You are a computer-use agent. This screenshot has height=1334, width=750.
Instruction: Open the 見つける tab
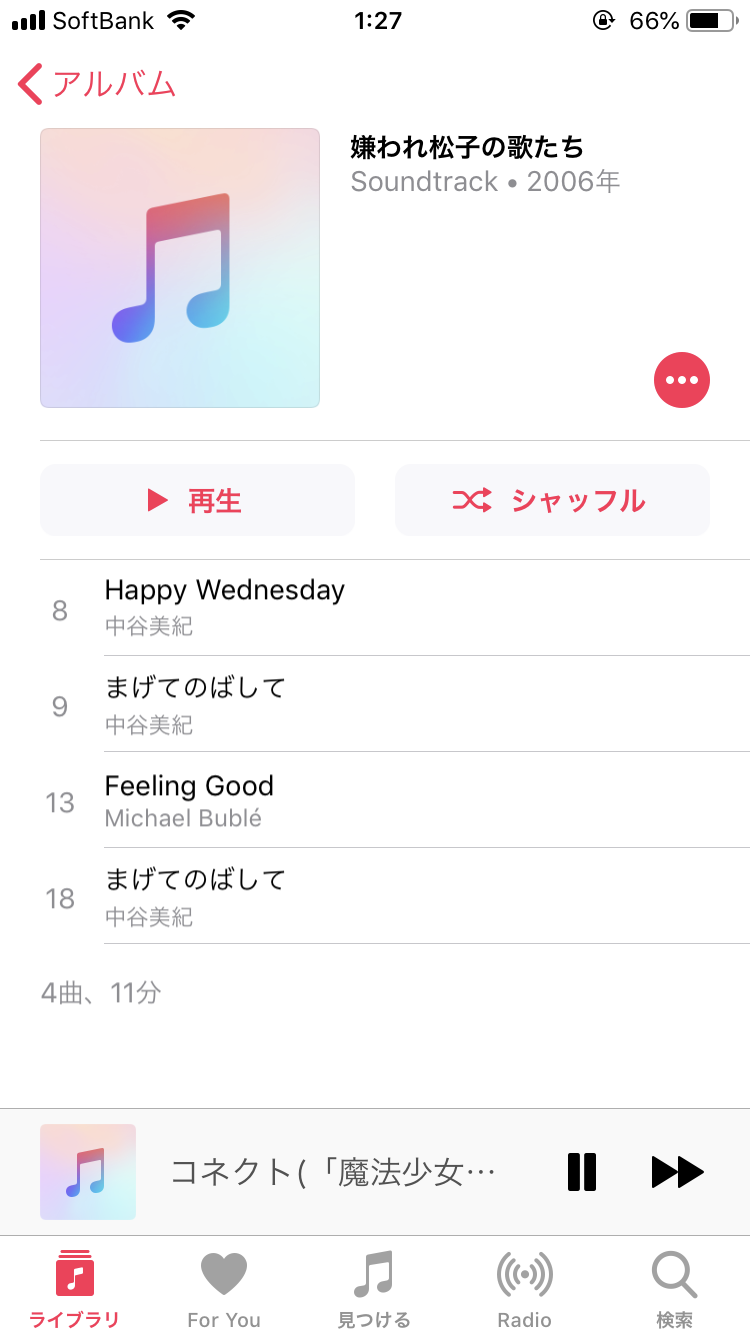pos(374,1288)
